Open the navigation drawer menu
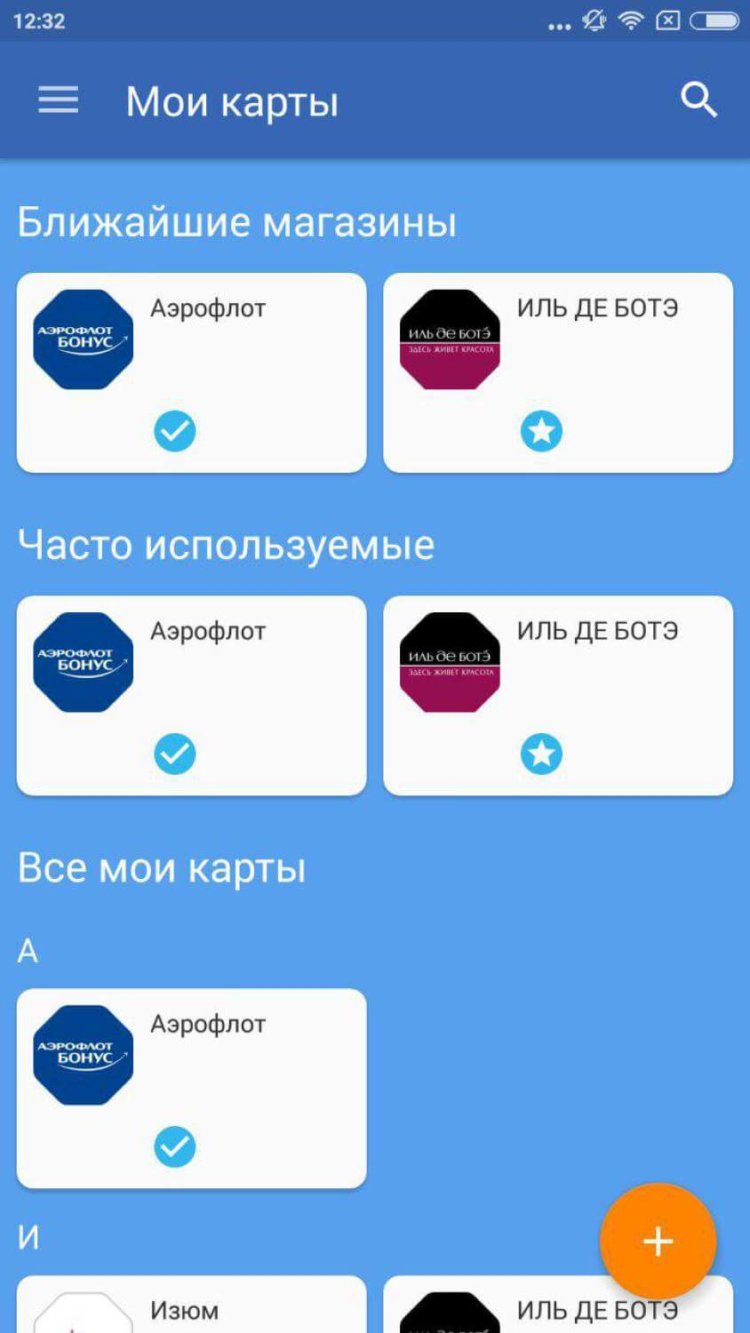Screen dimensions: 750x1333 (x=57, y=100)
